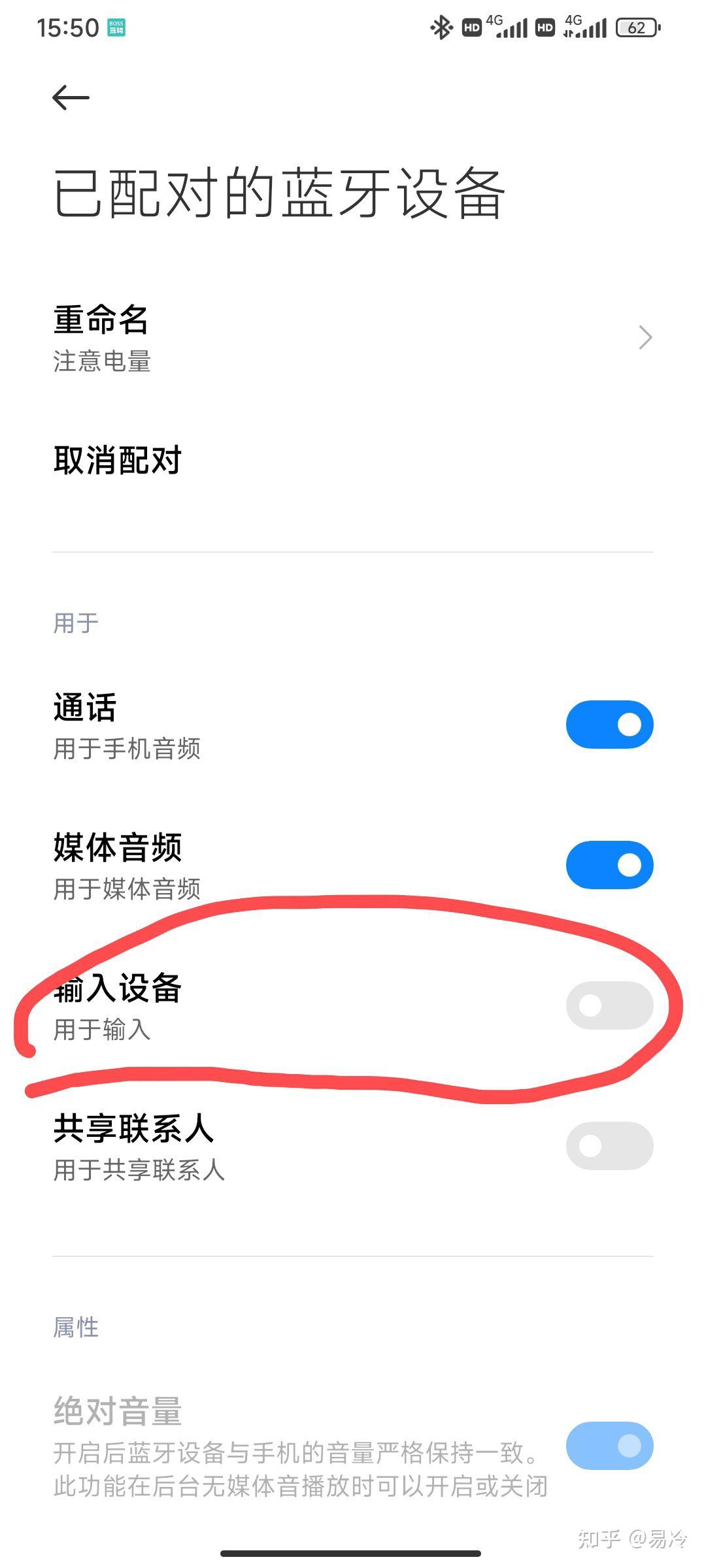
Task: Disable the 绝对音量 absolute volume toggle
Action: 607,1446
